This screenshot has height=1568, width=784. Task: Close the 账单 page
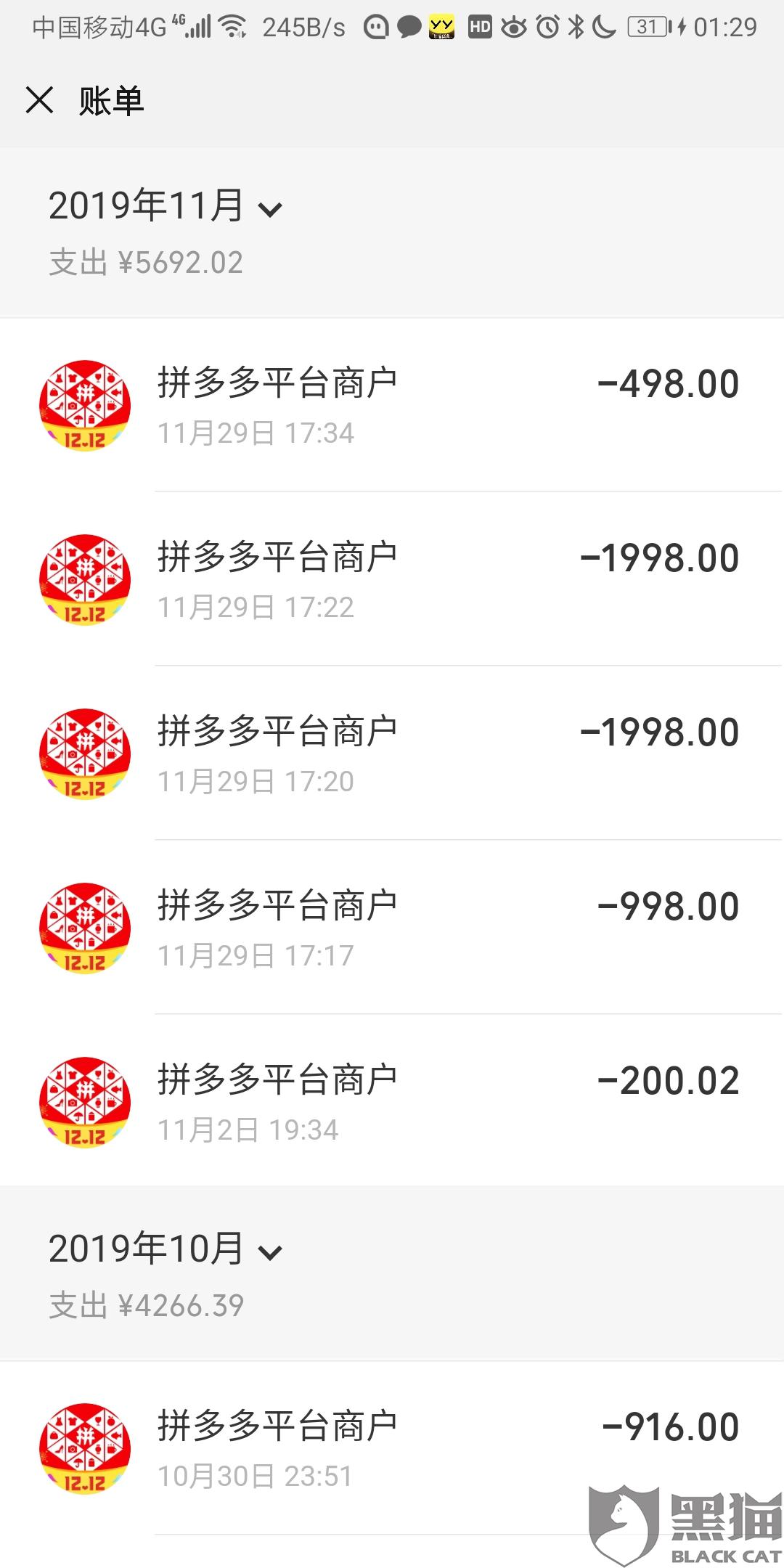40,100
